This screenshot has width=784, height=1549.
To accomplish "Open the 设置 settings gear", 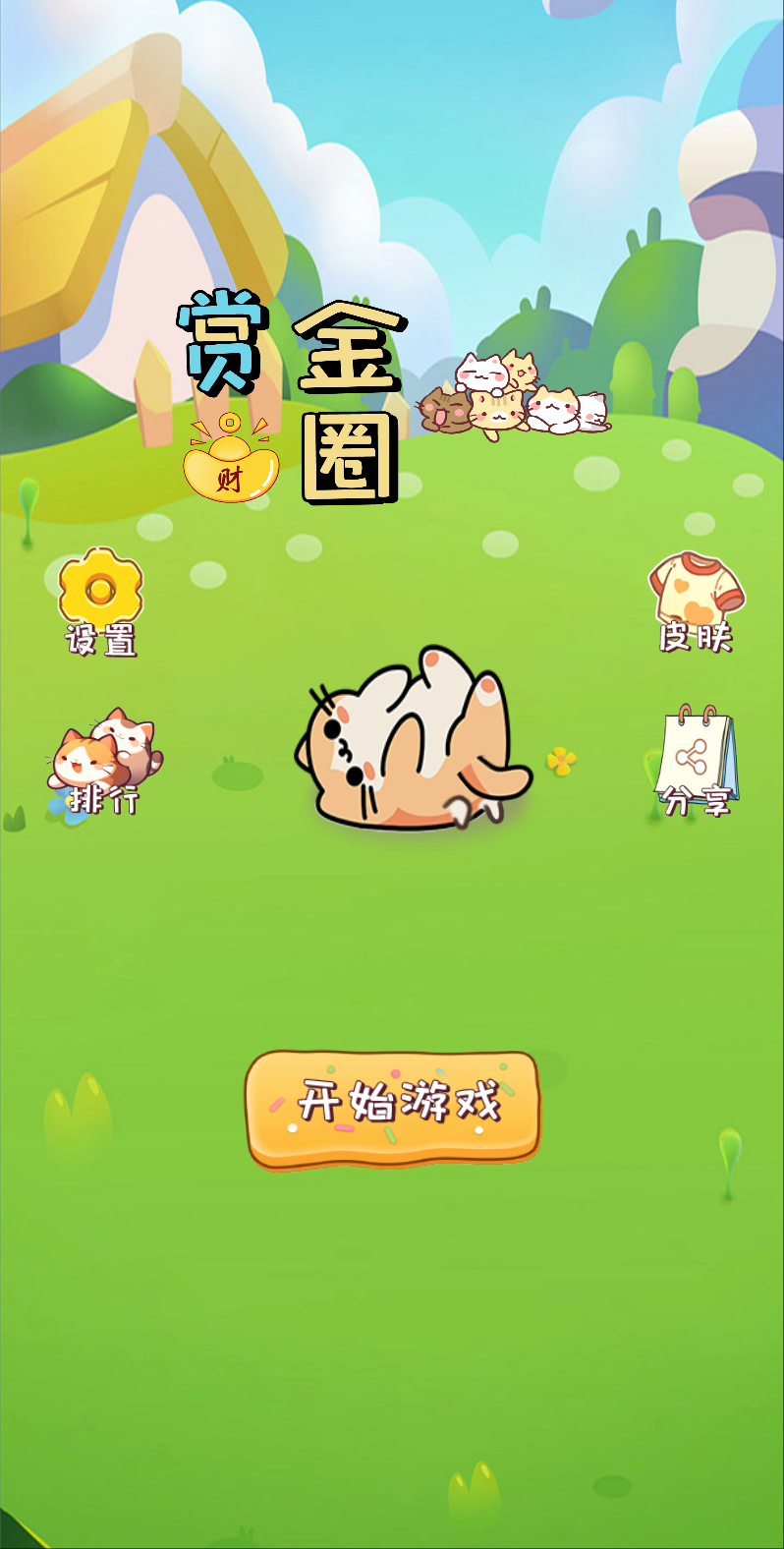I will point(101,601).
